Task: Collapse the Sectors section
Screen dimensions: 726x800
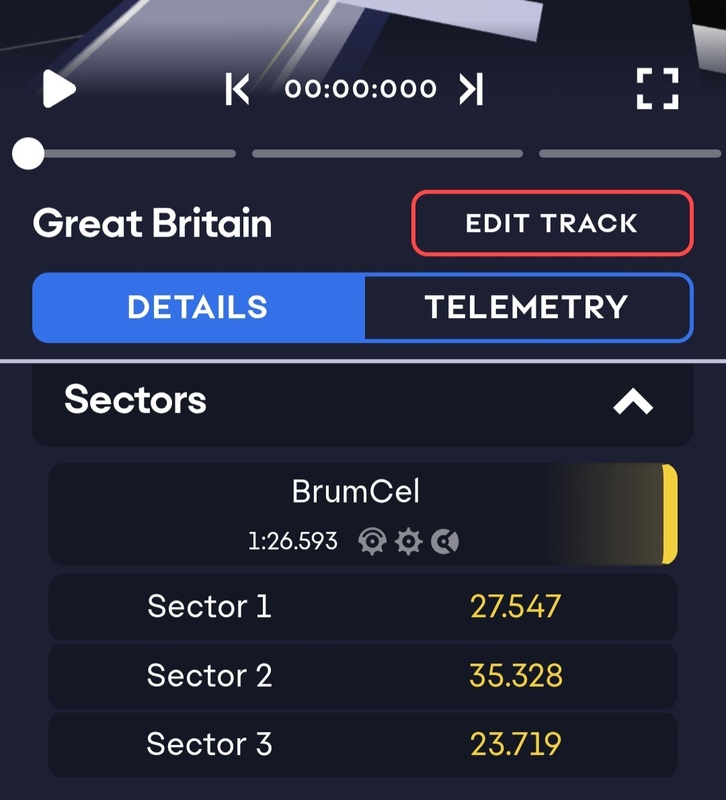Action: tap(632, 402)
